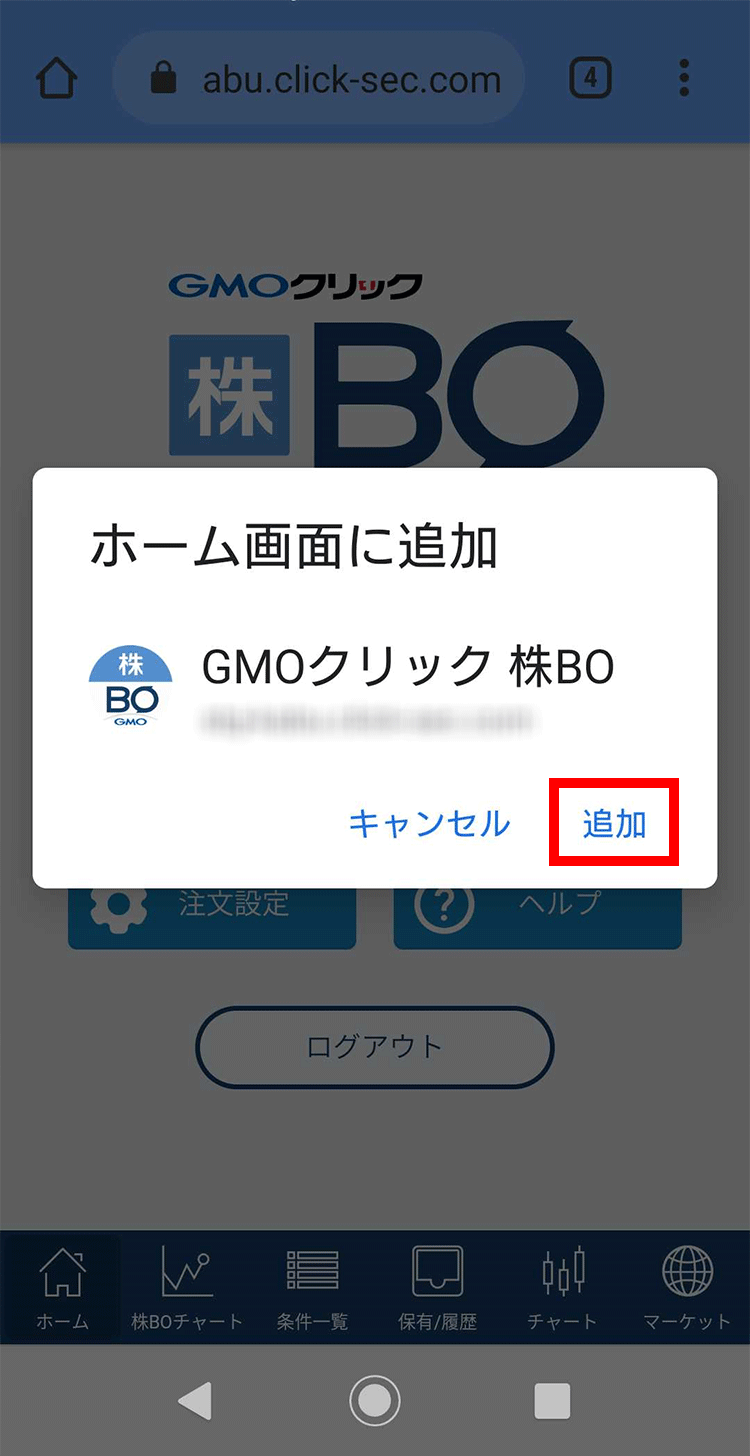750x1456 pixels.
Task: Open the browser overflow menu
Action: click(684, 78)
